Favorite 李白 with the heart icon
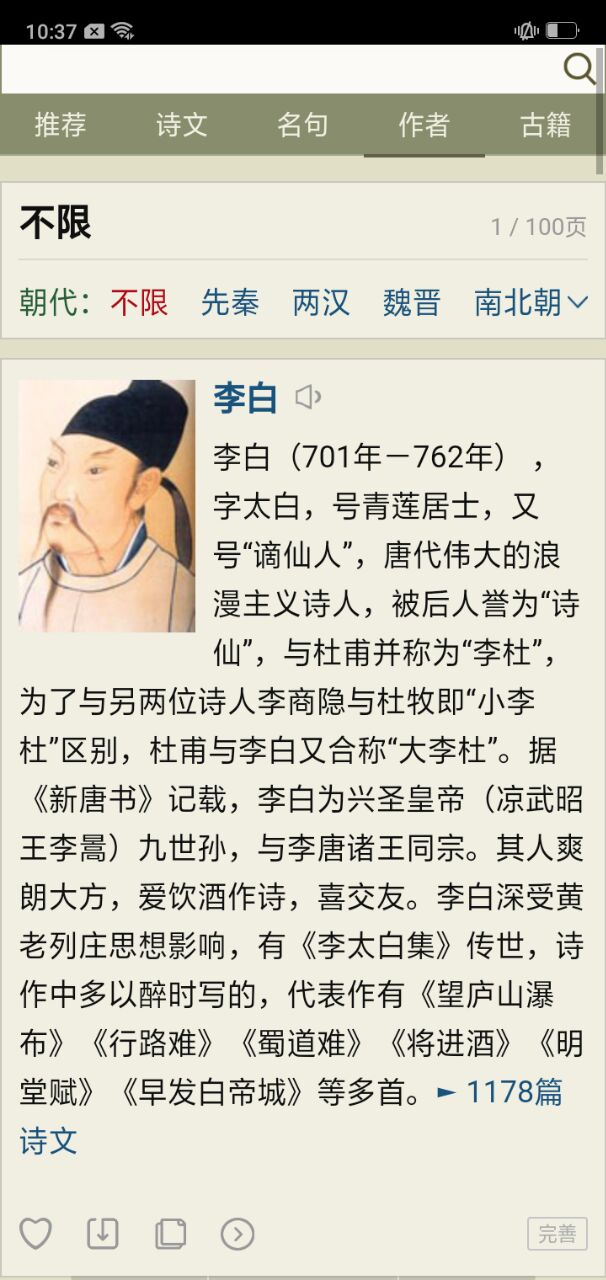The image size is (606, 1280). pyautogui.click(x=36, y=1234)
